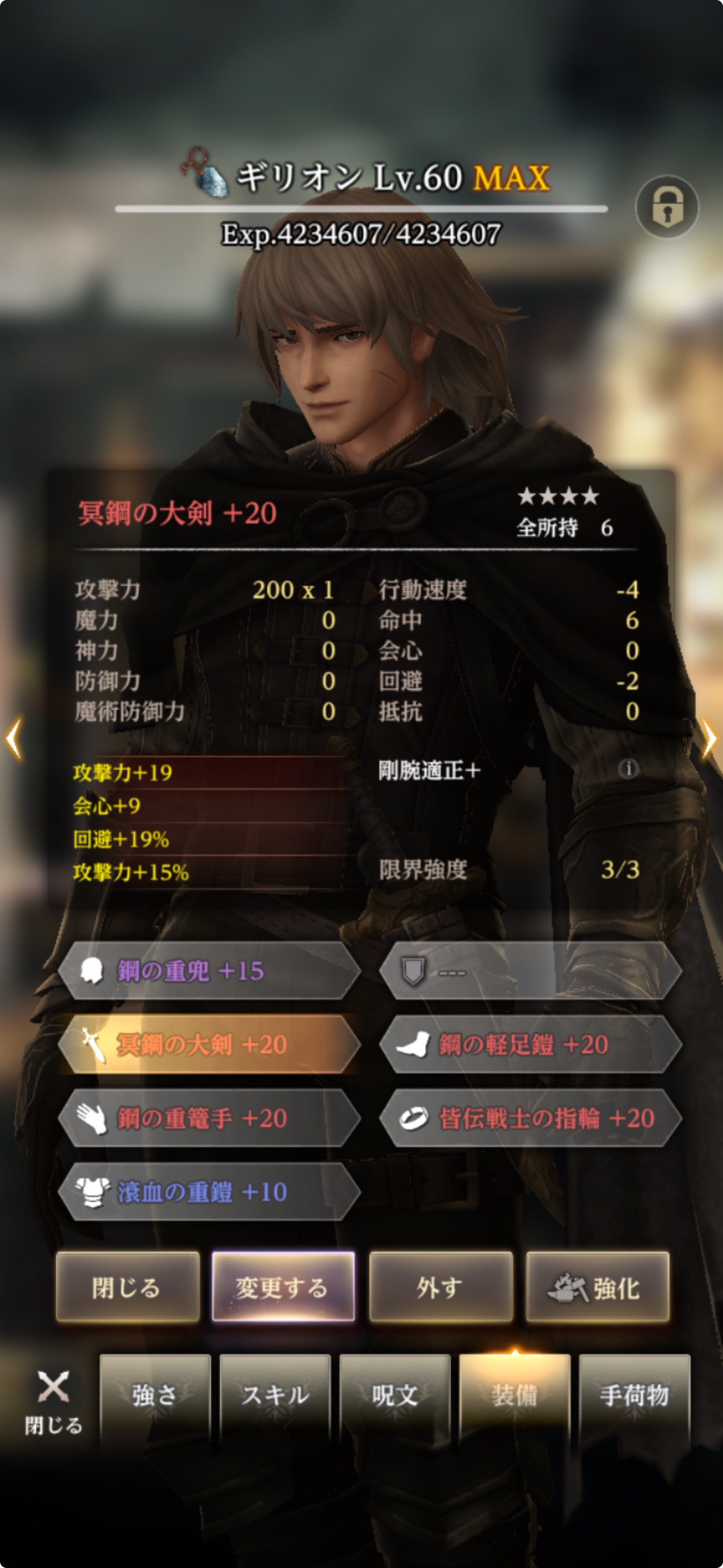Select the gloves slot 鋼の重篭手 +20
This screenshot has width=723, height=1568.
[208, 1118]
